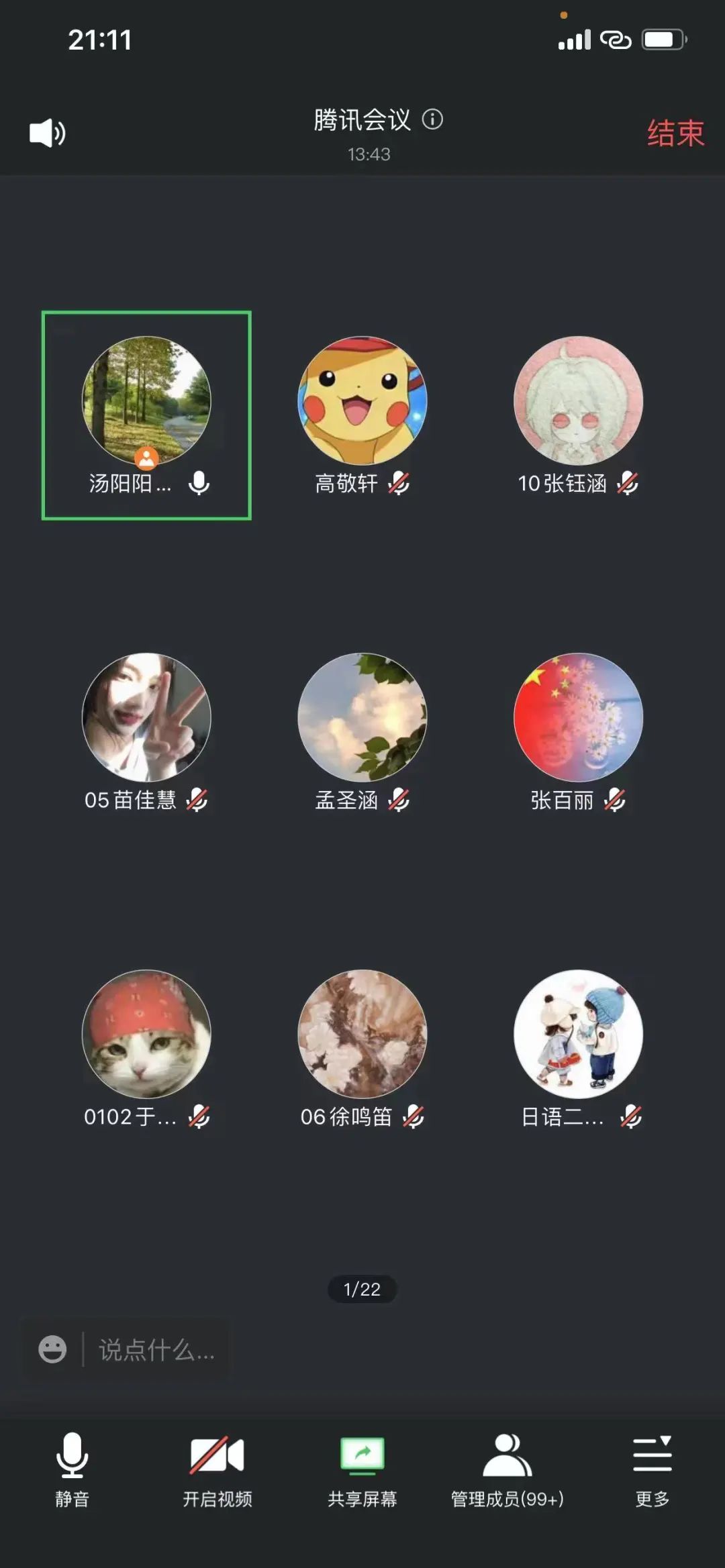Screen dimensions: 725x1568
Task: Mute microphone with 静音
Action: [72, 1469]
